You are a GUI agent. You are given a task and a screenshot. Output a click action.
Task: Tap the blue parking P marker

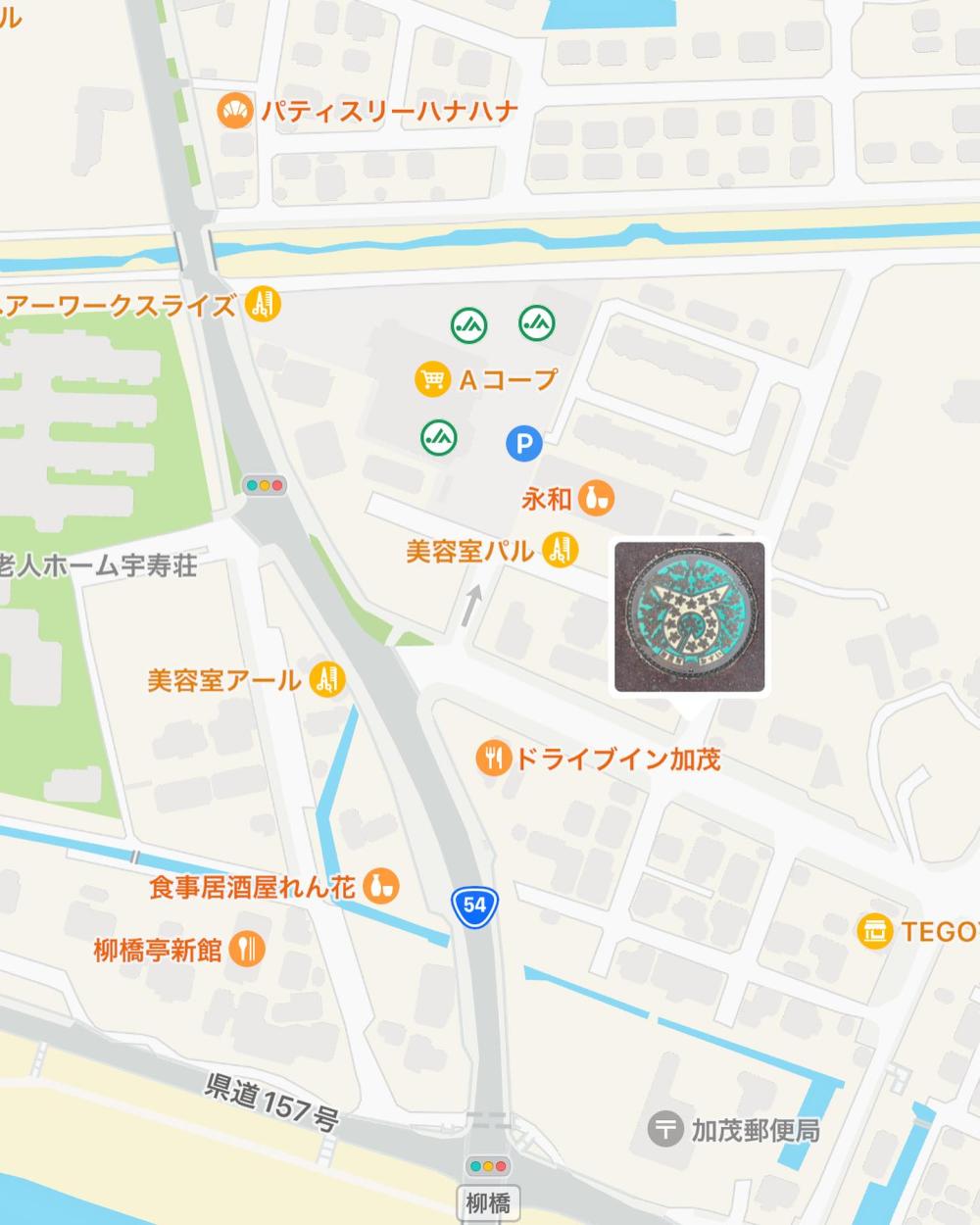pos(523,445)
